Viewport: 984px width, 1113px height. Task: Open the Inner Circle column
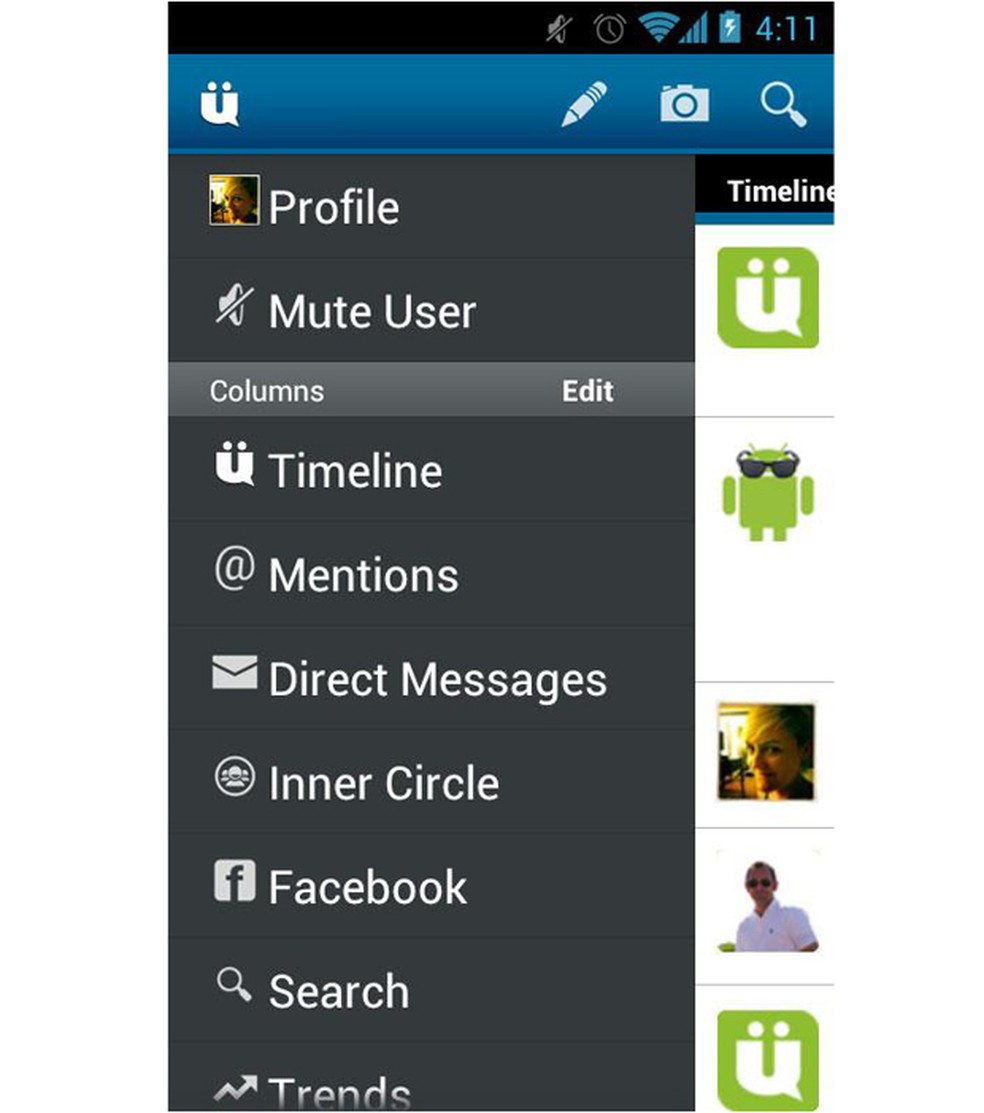click(383, 783)
